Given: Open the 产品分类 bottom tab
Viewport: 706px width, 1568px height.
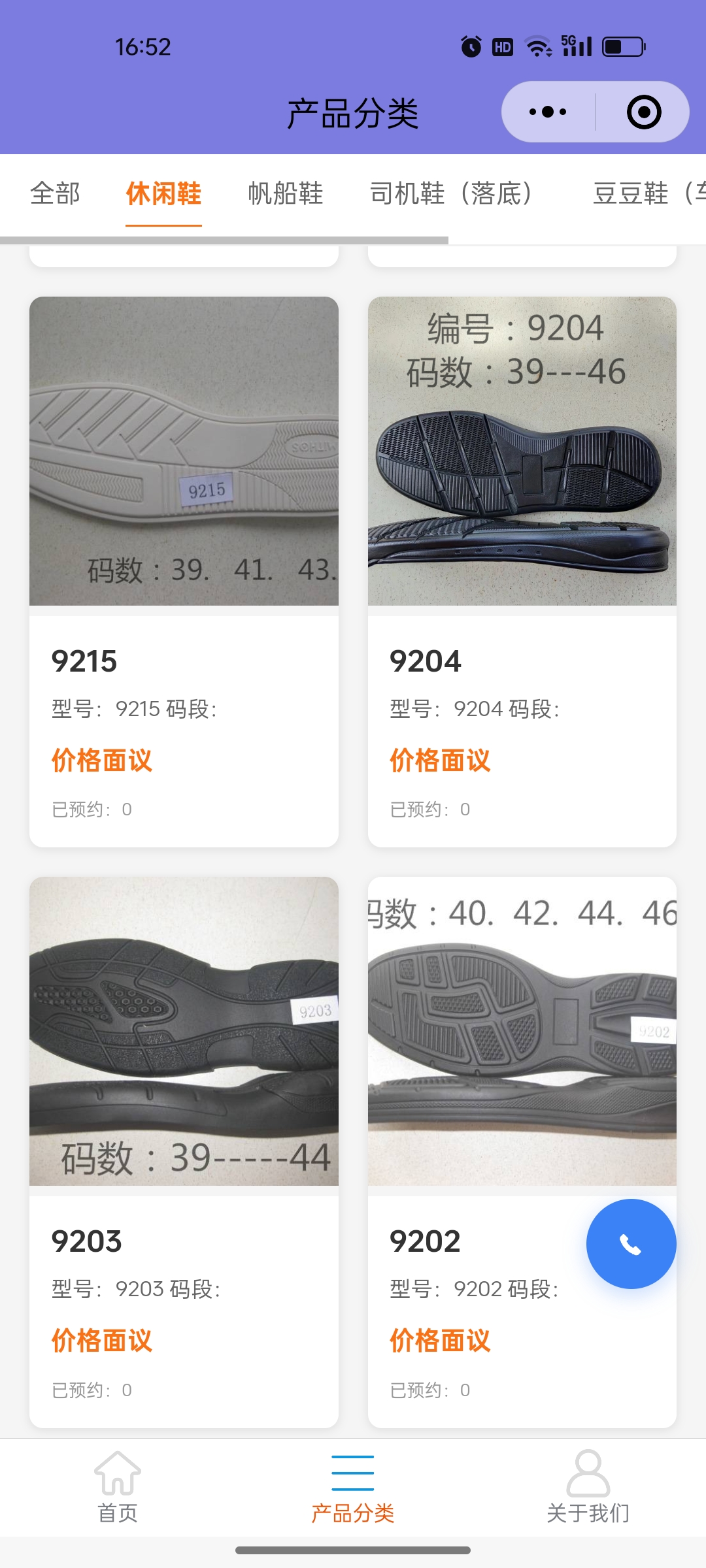Looking at the screenshot, I should point(352,1483).
